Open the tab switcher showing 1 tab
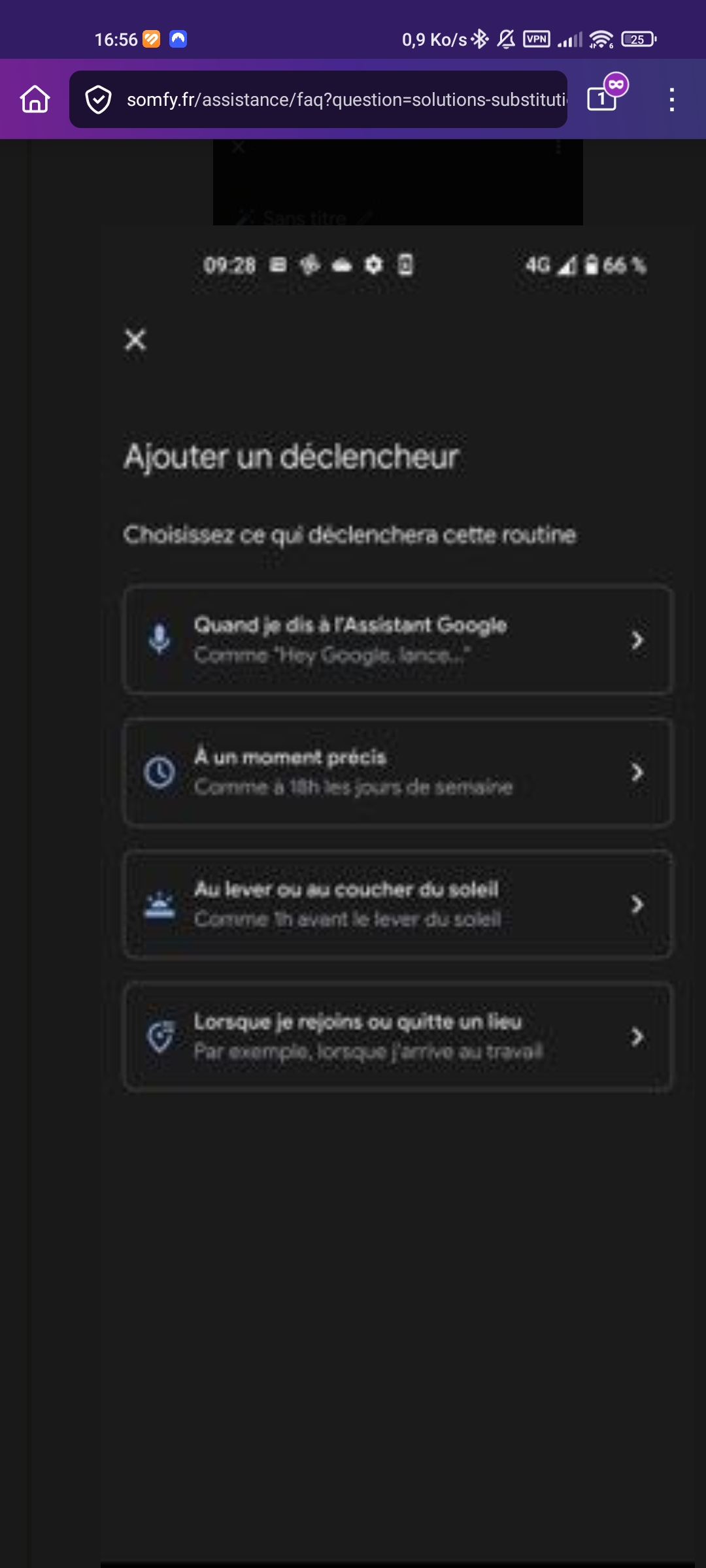 (x=602, y=99)
